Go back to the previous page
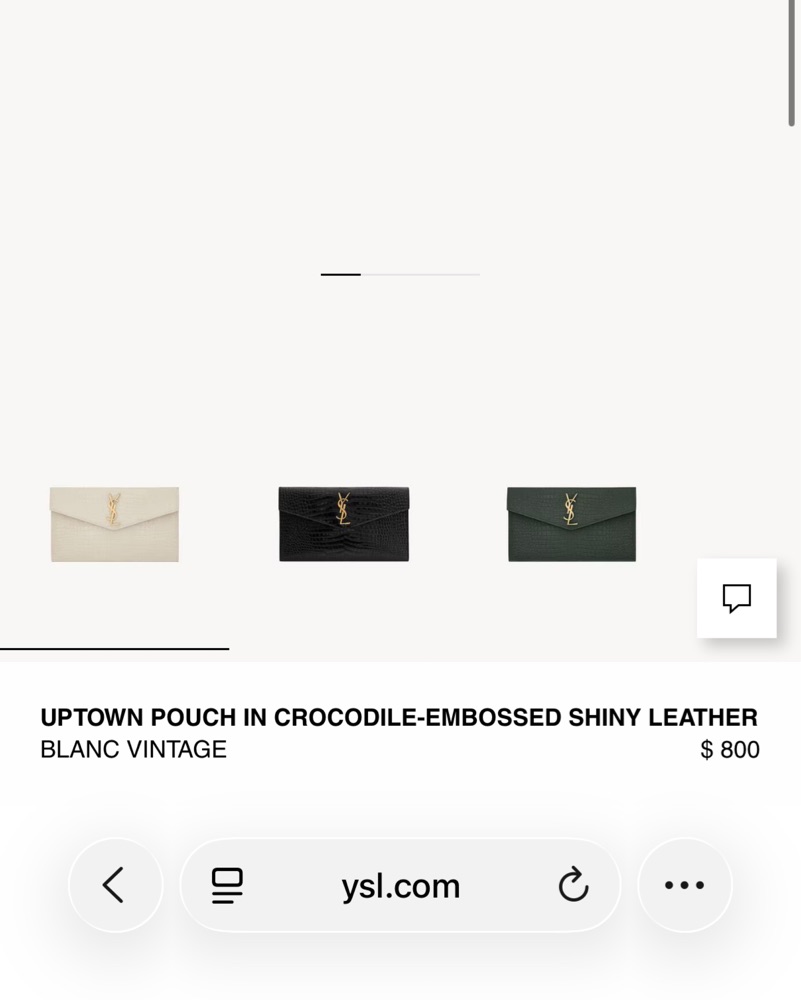 [x=115, y=885]
